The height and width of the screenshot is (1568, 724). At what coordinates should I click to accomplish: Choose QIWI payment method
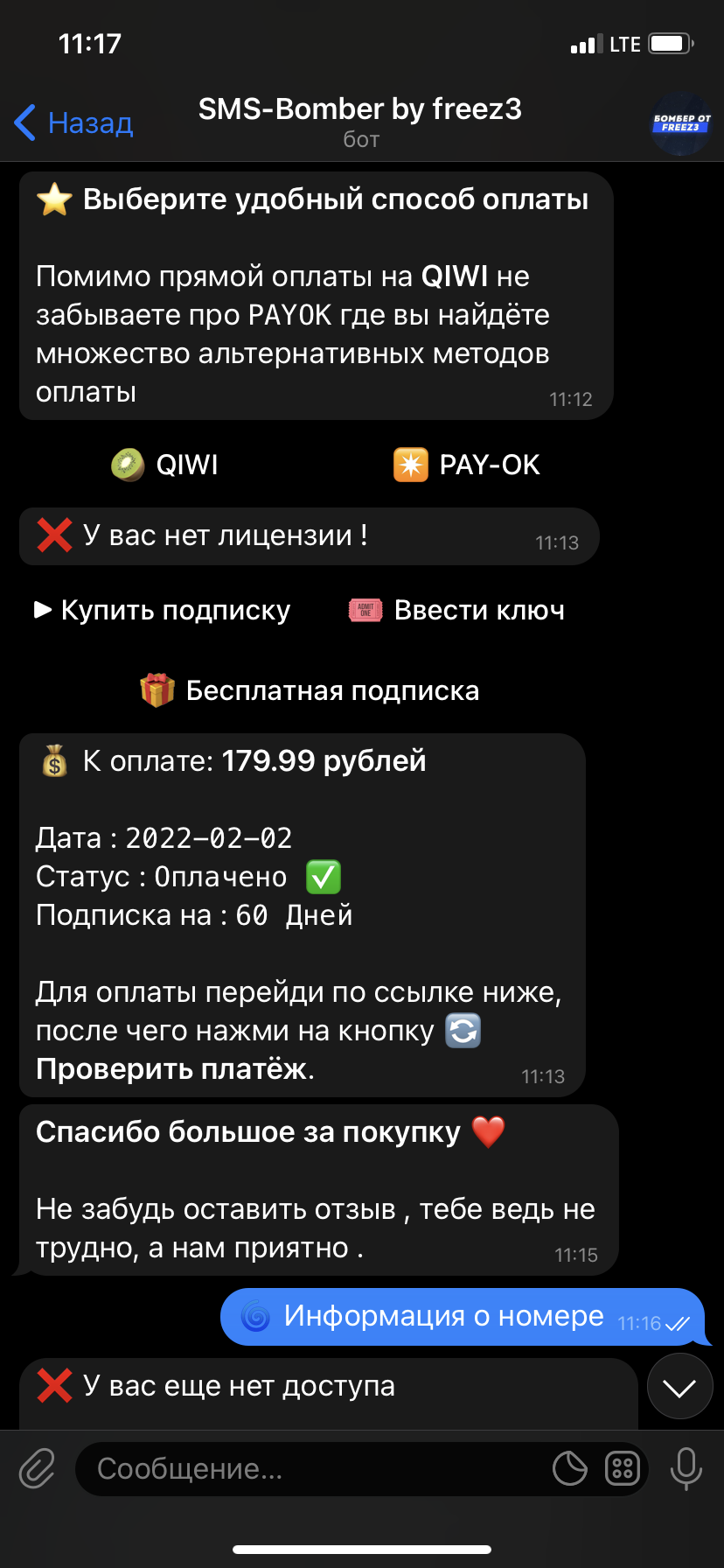pos(164,465)
